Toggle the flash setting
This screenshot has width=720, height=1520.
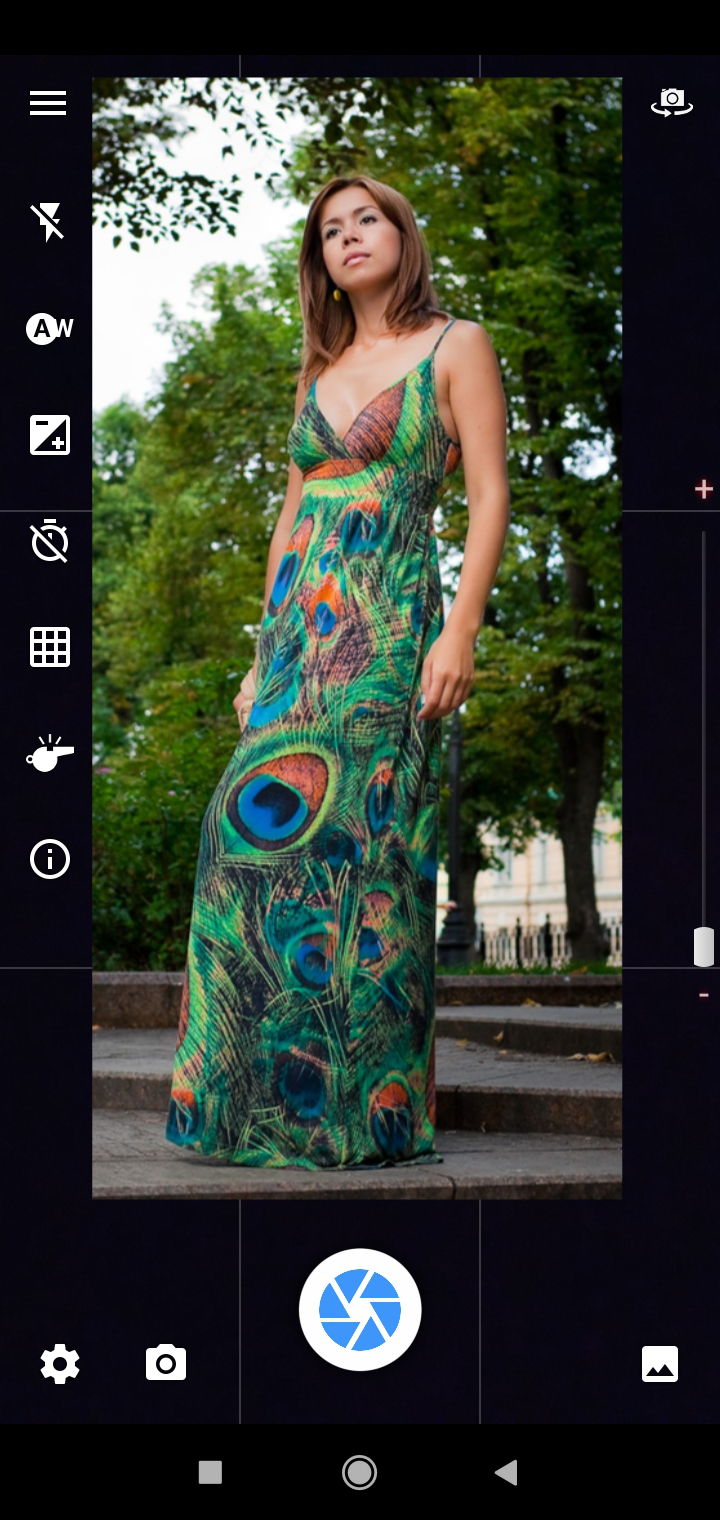(x=48, y=222)
